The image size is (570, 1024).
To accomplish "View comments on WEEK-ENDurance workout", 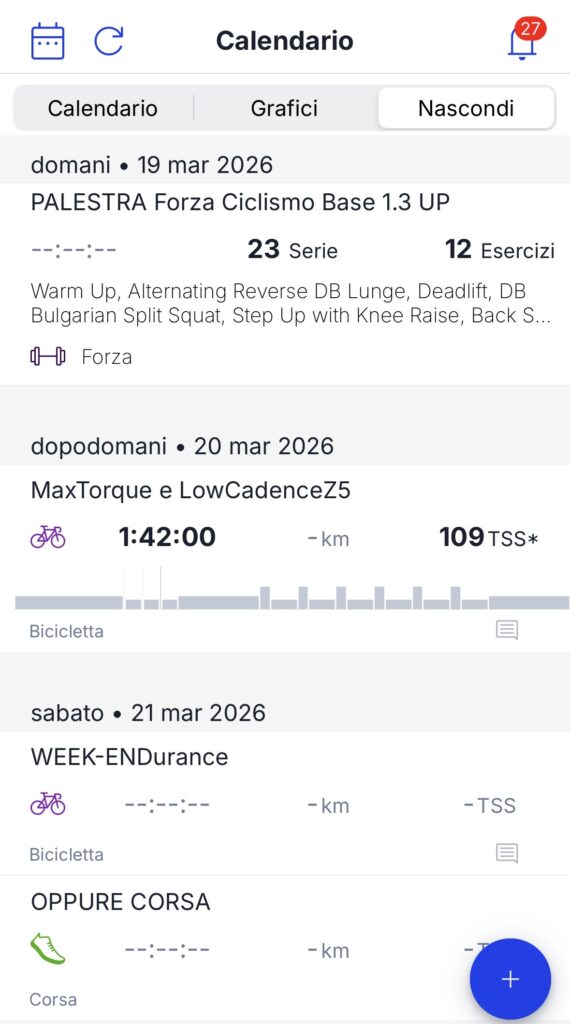I will (507, 853).
